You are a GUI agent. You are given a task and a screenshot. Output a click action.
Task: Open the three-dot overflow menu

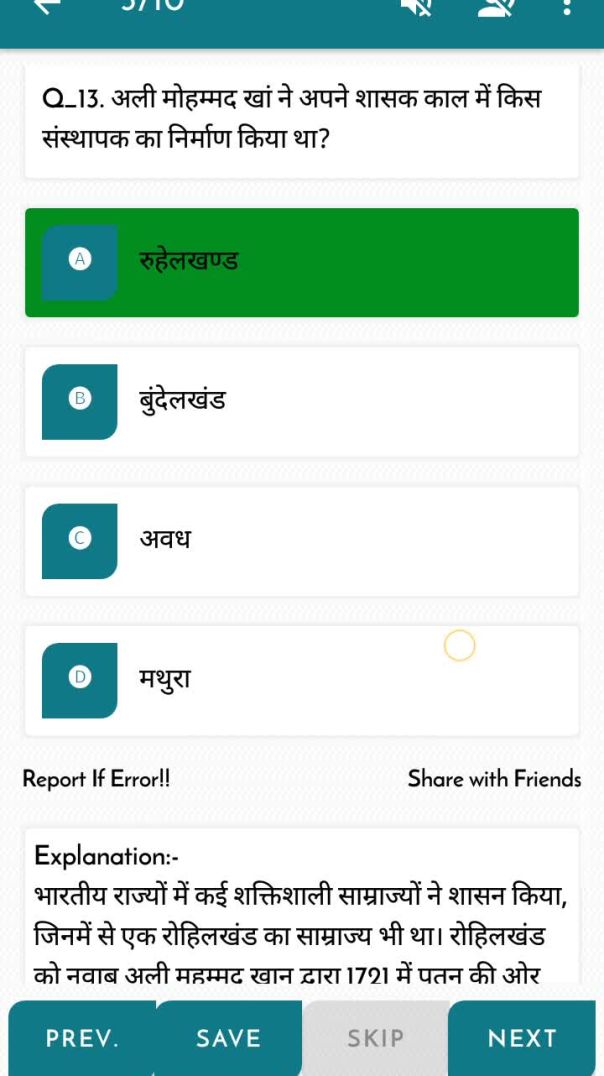567,8
